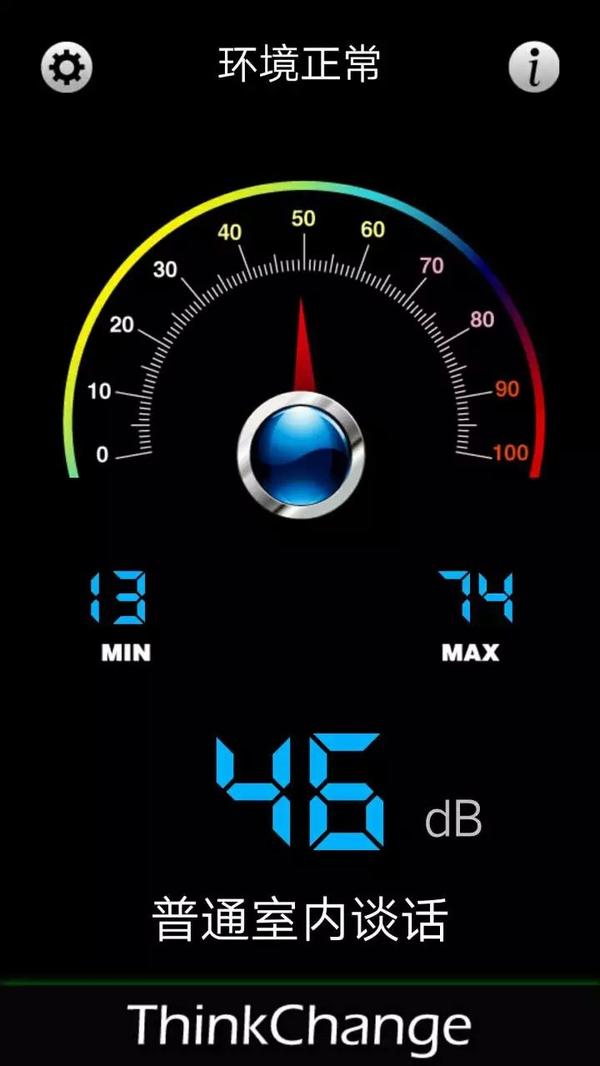
Task: Open the info icon
Action: click(533, 67)
